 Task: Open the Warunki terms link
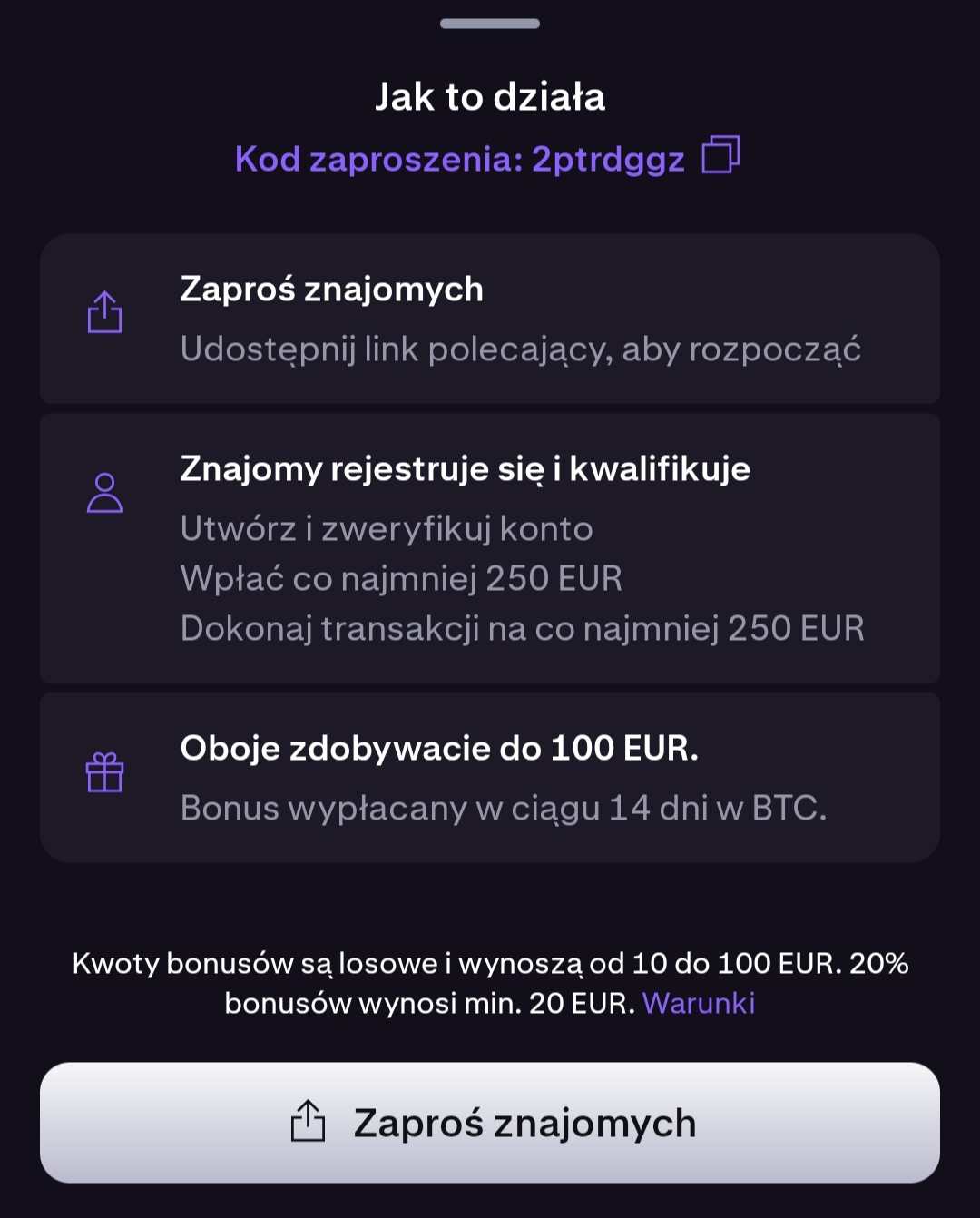pyautogui.click(x=699, y=1003)
